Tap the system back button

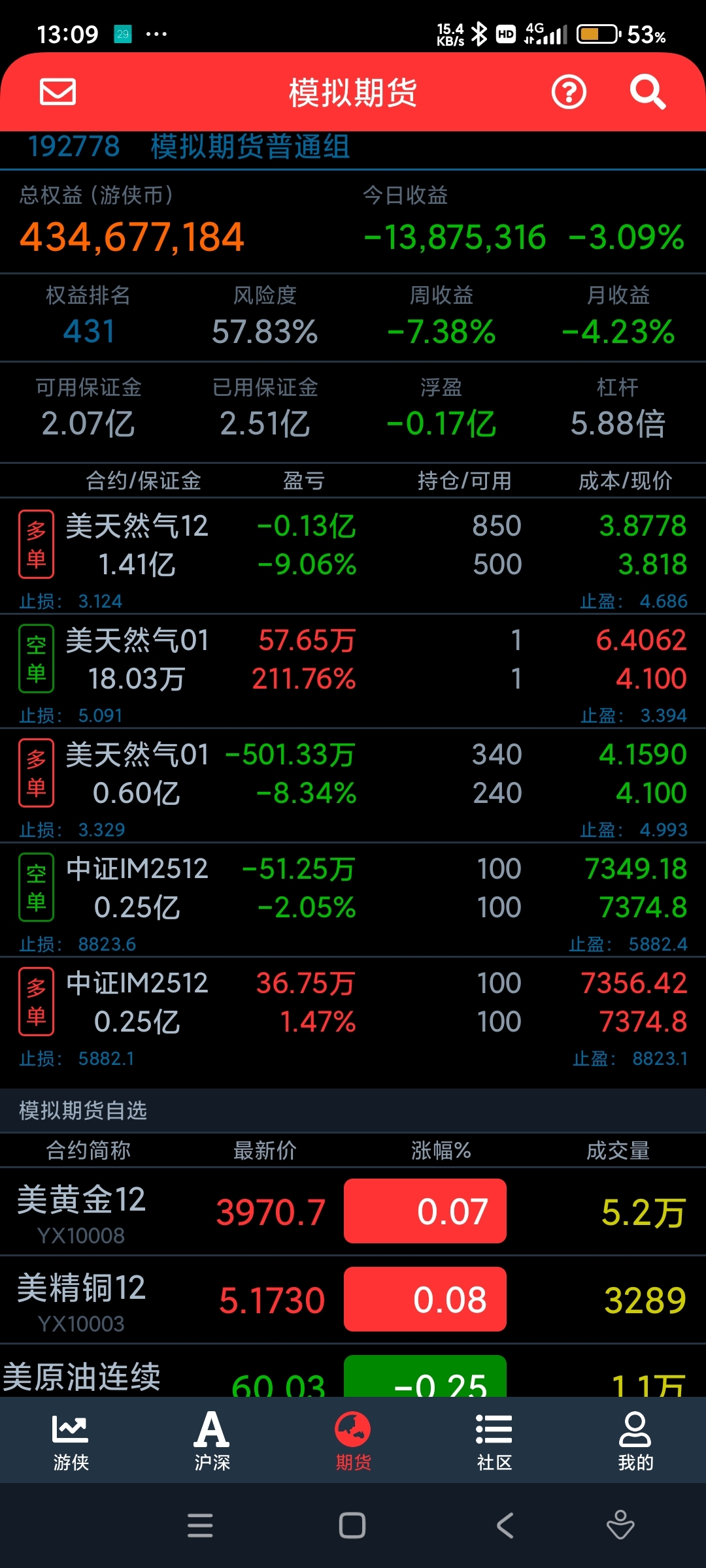(505, 1526)
